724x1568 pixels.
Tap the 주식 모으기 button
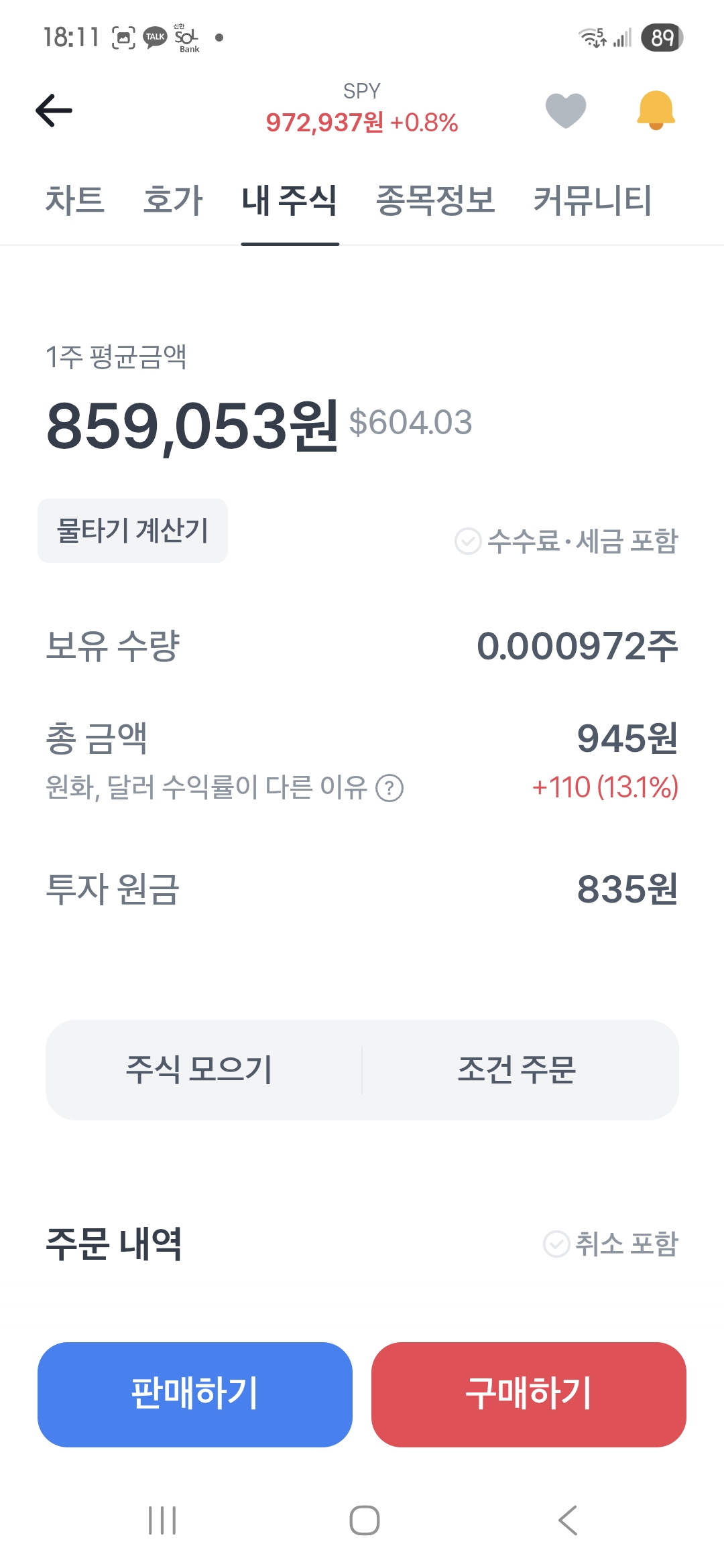199,1070
